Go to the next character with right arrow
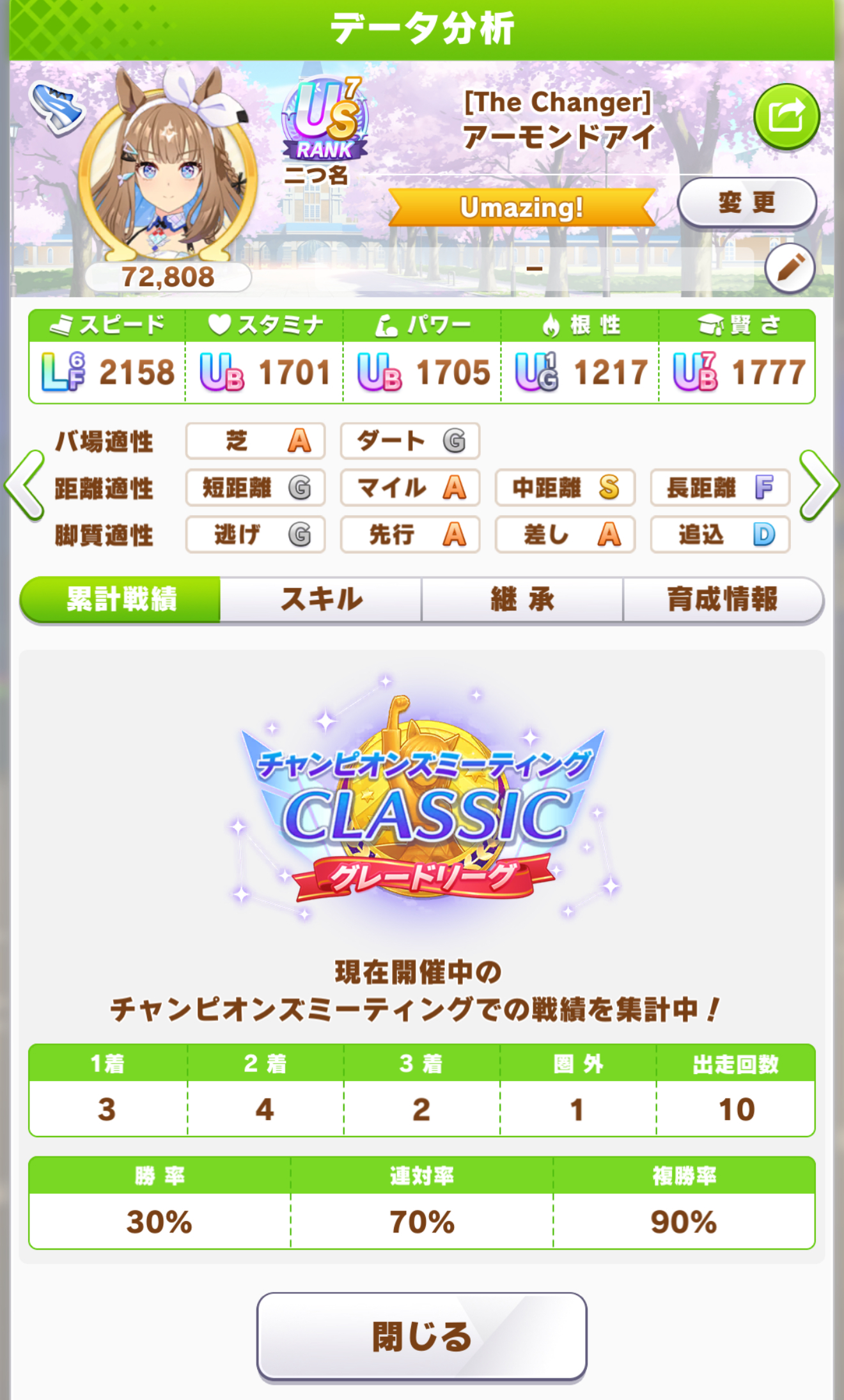 pos(819,486)
